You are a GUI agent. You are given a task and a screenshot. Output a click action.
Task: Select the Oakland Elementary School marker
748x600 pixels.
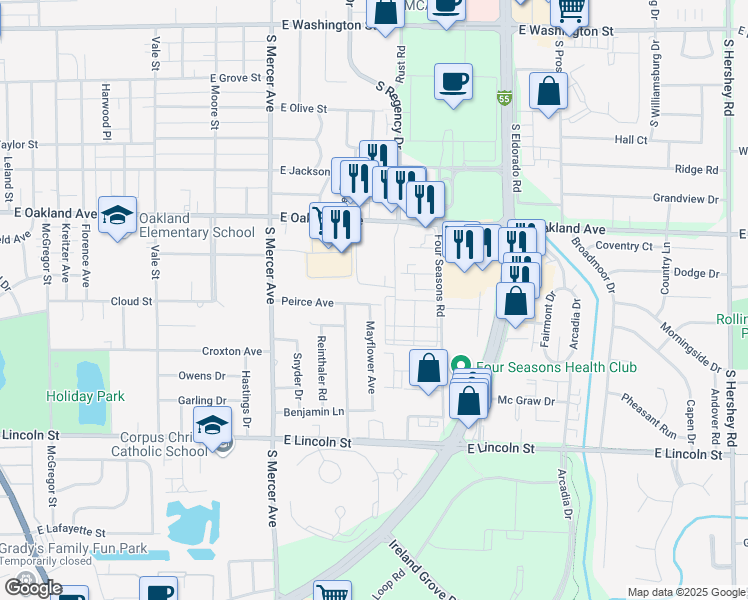[117, 215]
